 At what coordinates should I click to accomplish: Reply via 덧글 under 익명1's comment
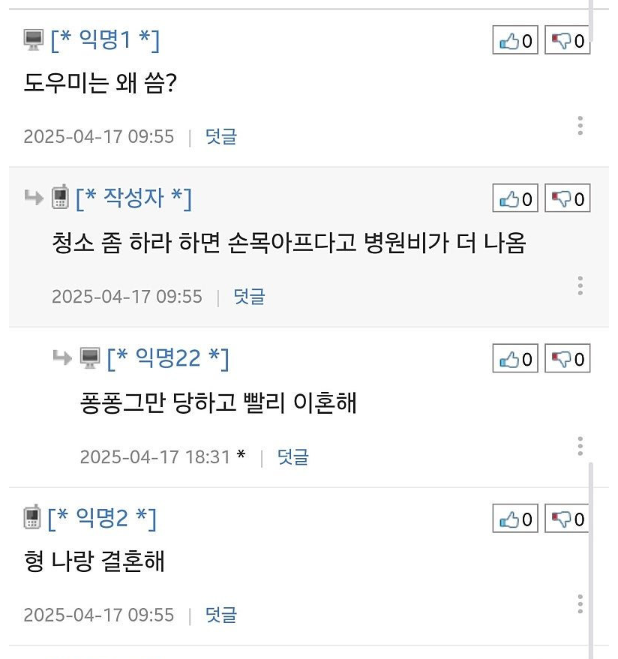221,136
